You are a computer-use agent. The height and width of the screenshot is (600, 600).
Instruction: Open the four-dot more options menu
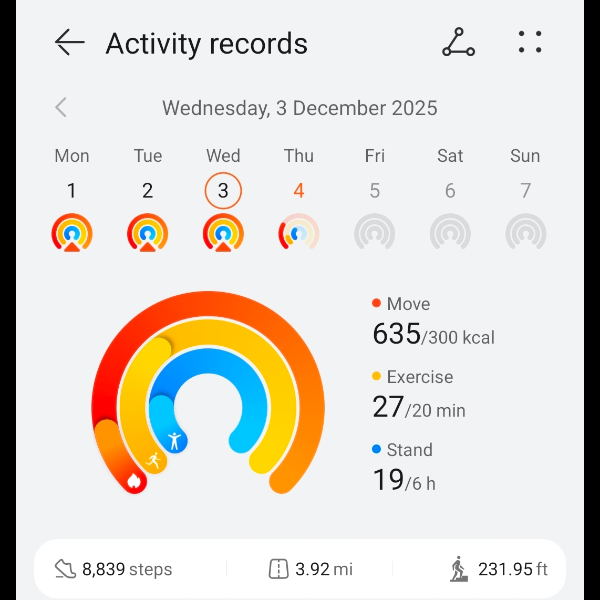click(x=530, y=43)
